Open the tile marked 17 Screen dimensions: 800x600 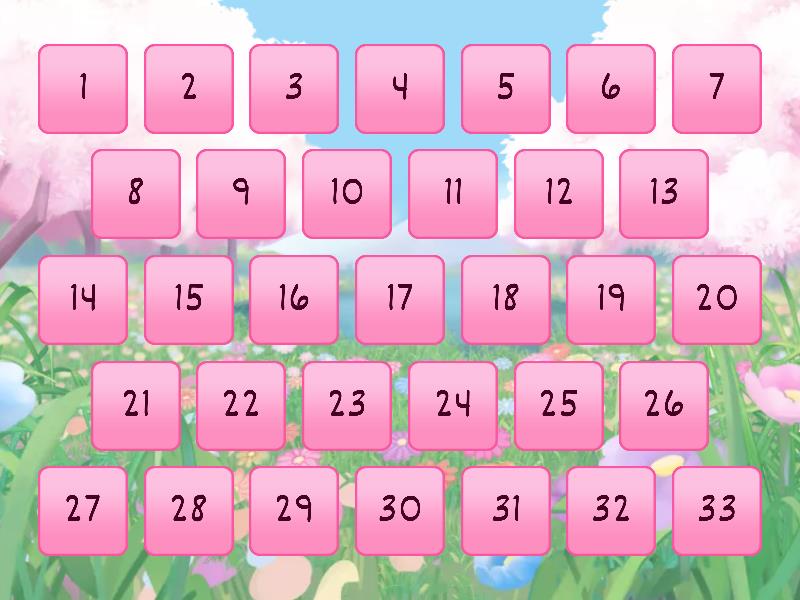(400, 299)
